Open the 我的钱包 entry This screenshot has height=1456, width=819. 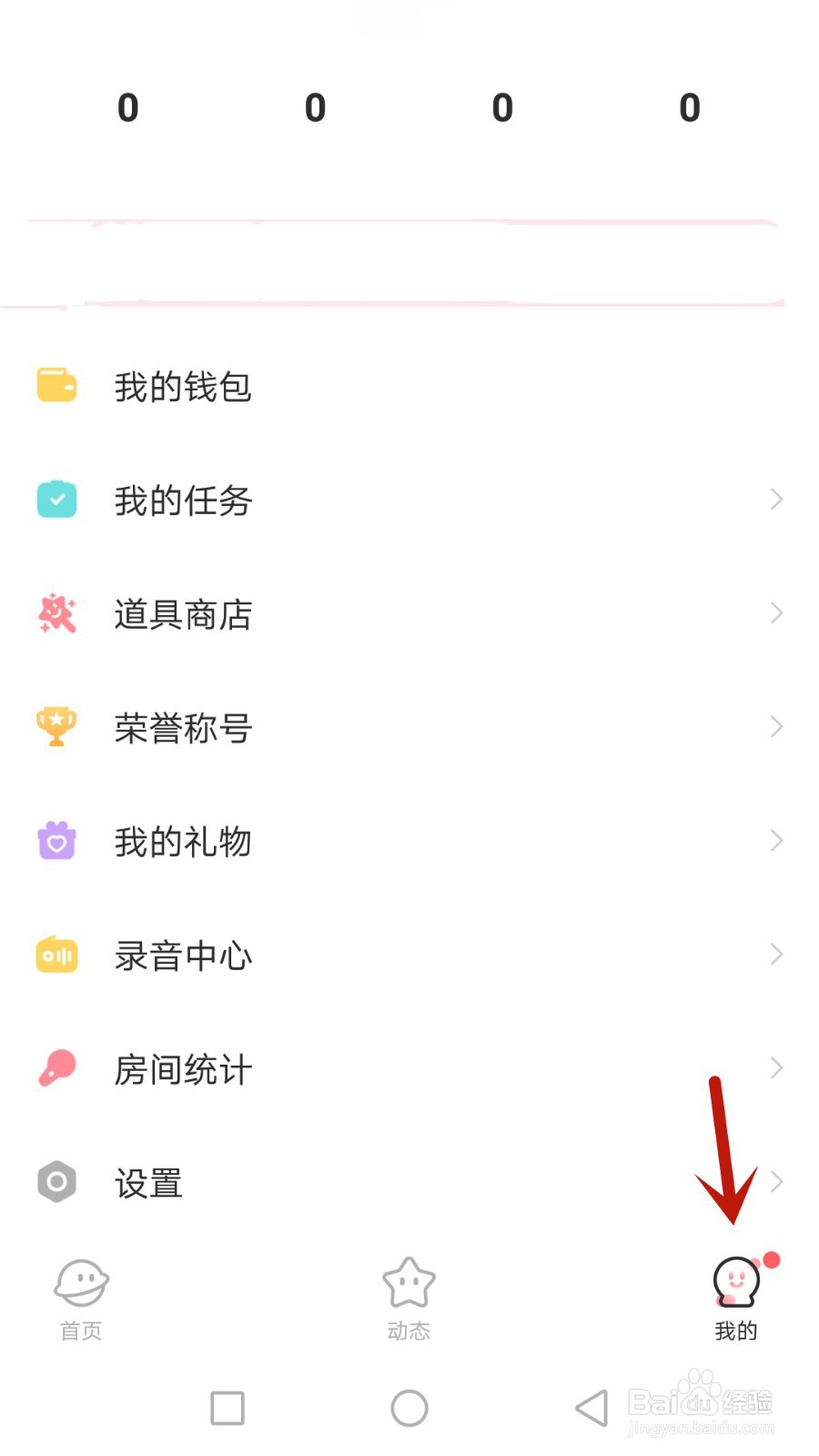[182, 386]
